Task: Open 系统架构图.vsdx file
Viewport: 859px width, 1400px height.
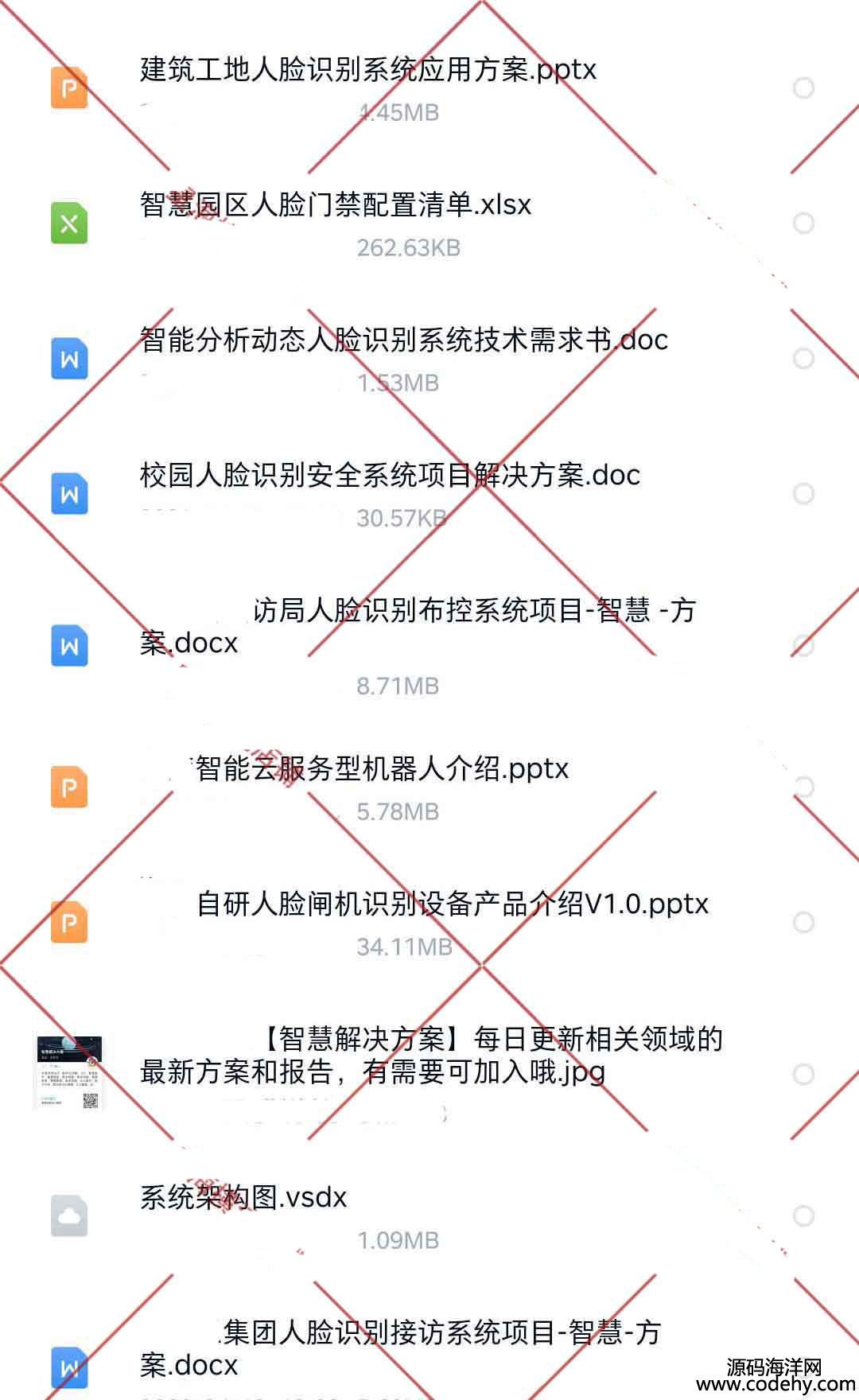Action: (x=243, y=1198)
